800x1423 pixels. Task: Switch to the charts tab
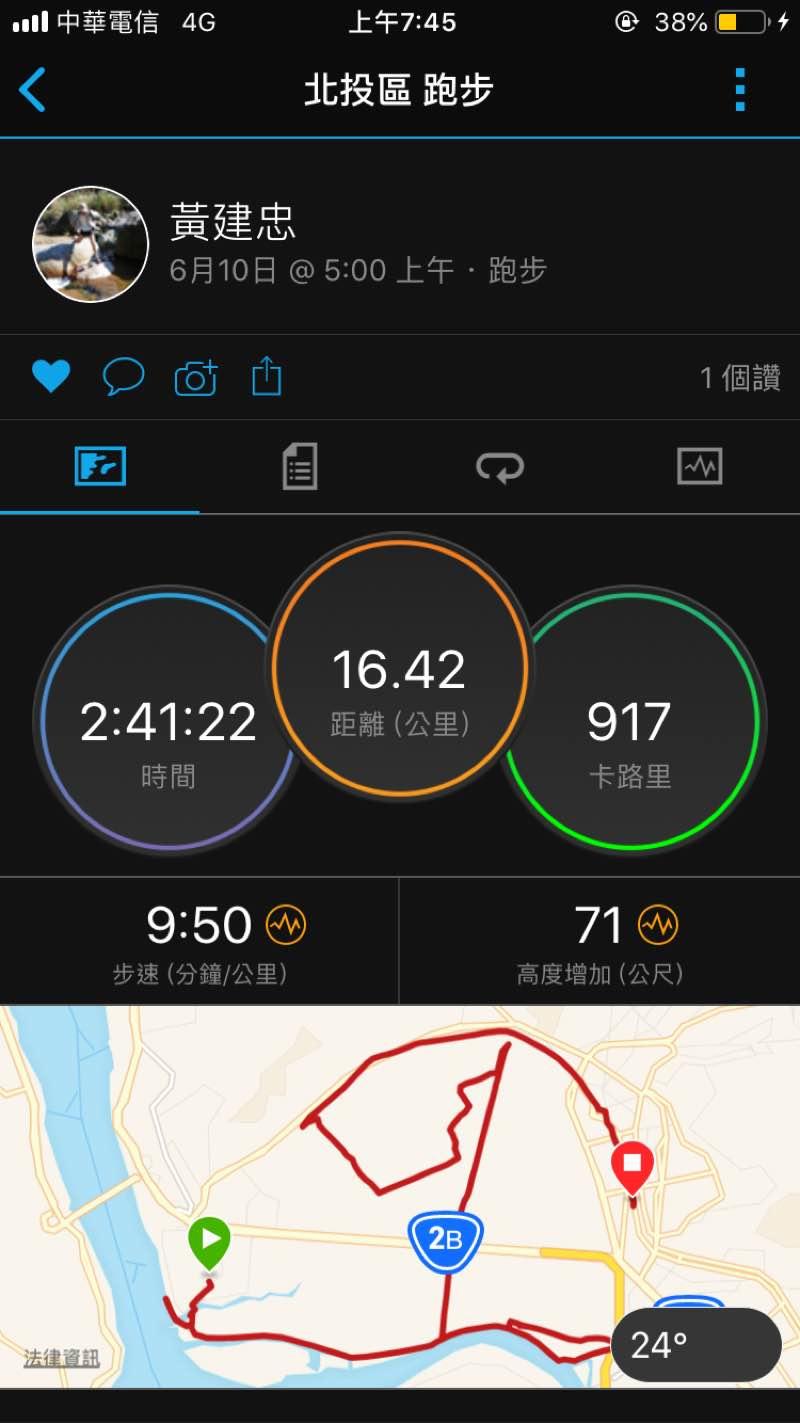click(x=699, y=466)
